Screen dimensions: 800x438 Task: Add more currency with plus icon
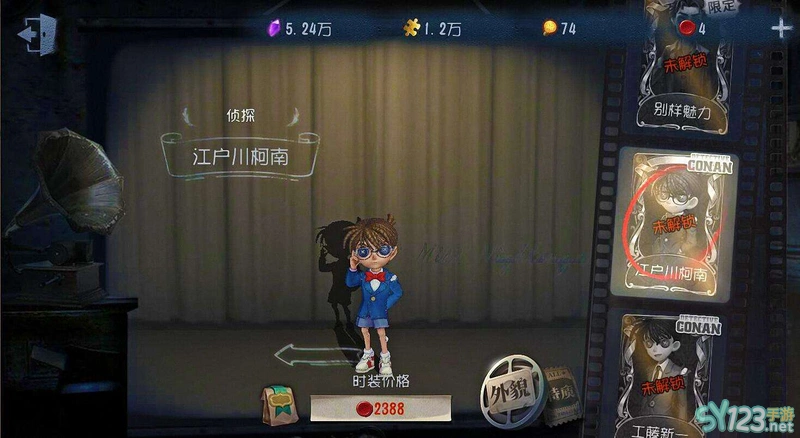pos(781,28)
